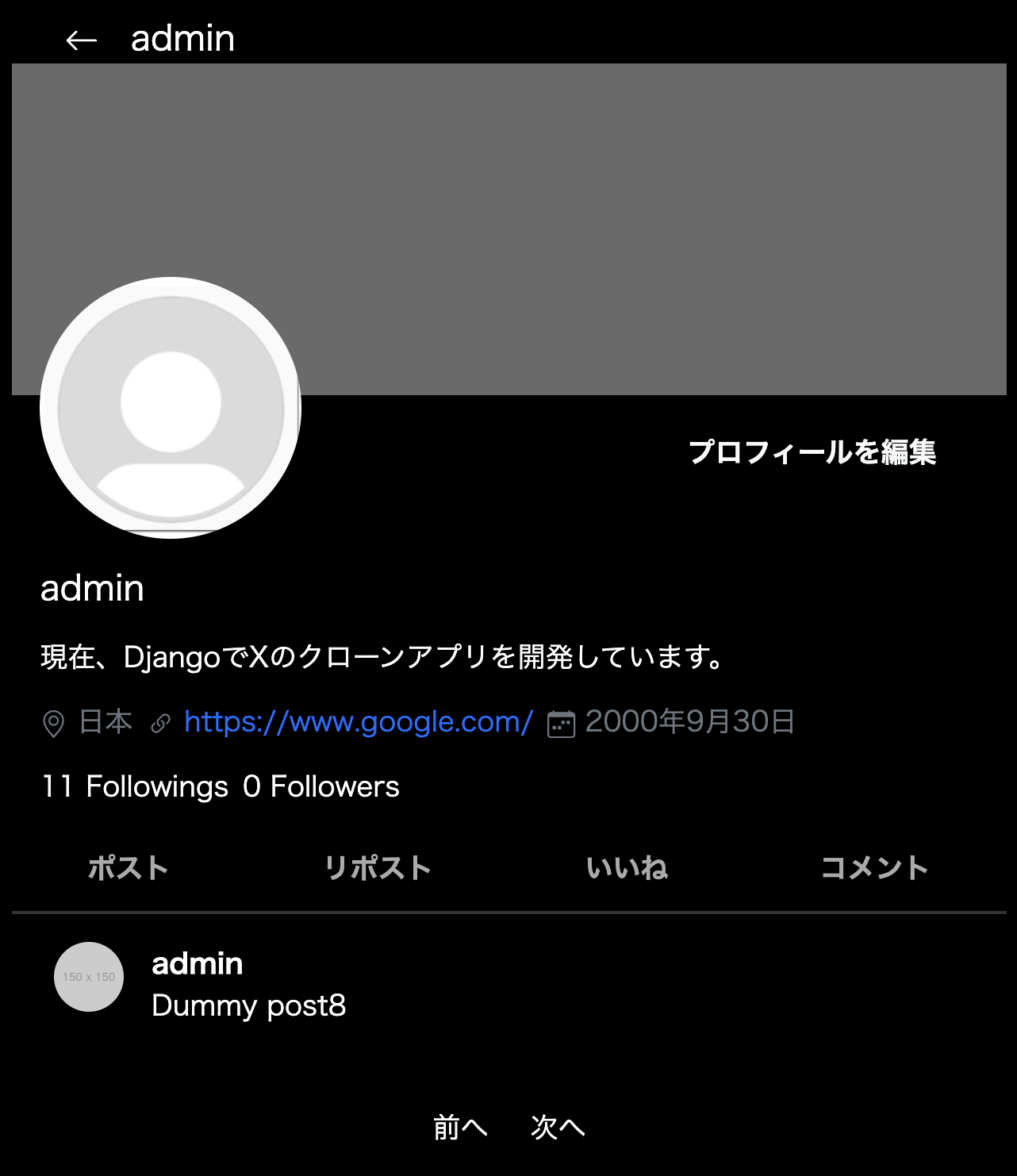
Task: View the 11 Followings list
Action: [x=136, y=787]
